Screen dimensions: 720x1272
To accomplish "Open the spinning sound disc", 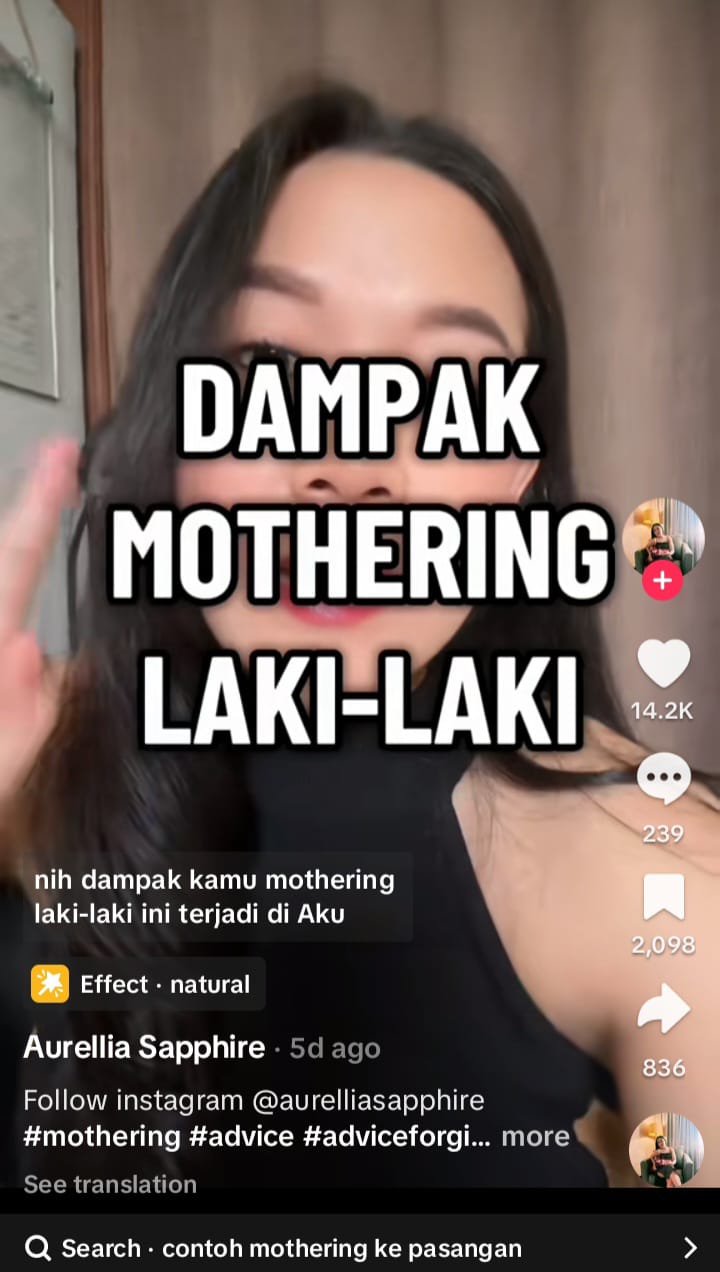I will point(665,1149).
